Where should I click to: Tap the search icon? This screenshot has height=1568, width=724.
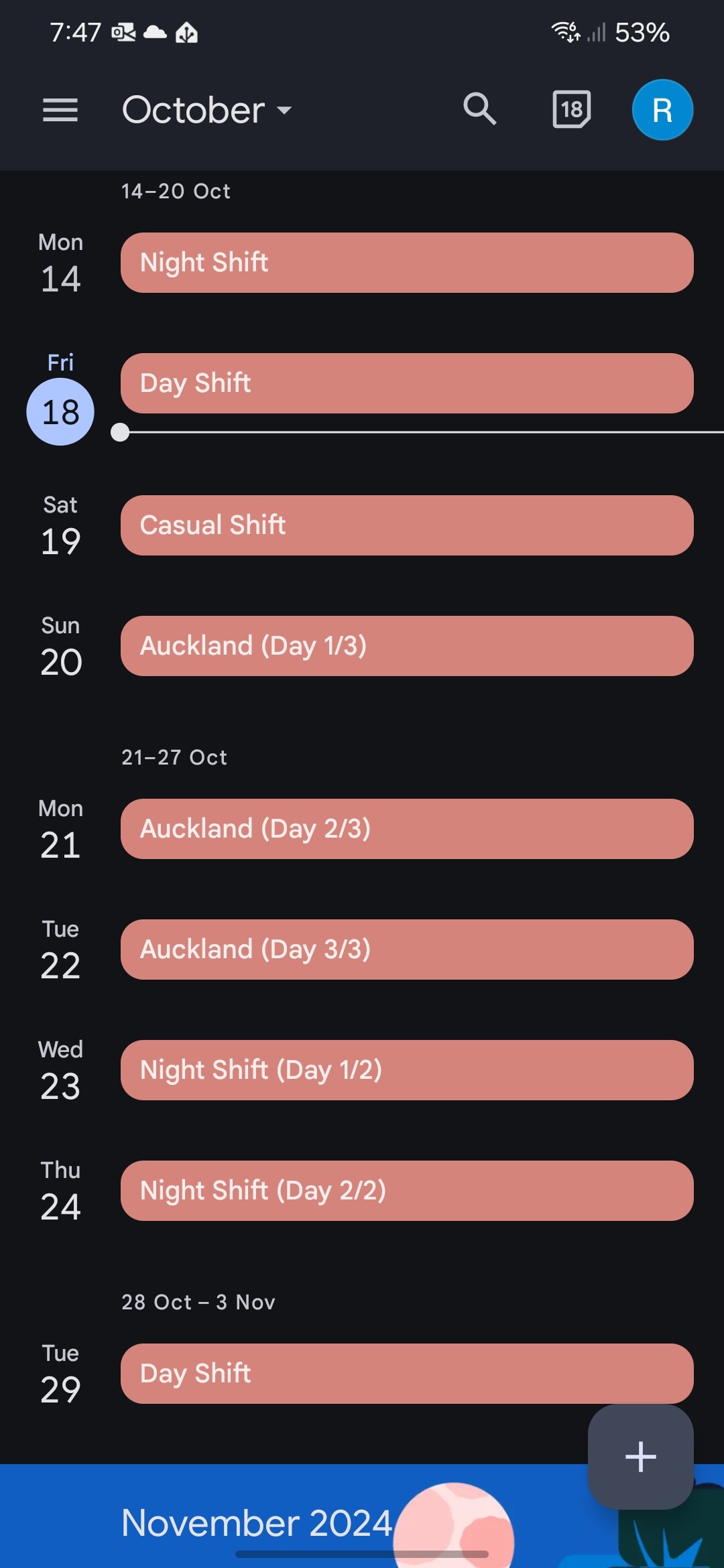(480, 110)
